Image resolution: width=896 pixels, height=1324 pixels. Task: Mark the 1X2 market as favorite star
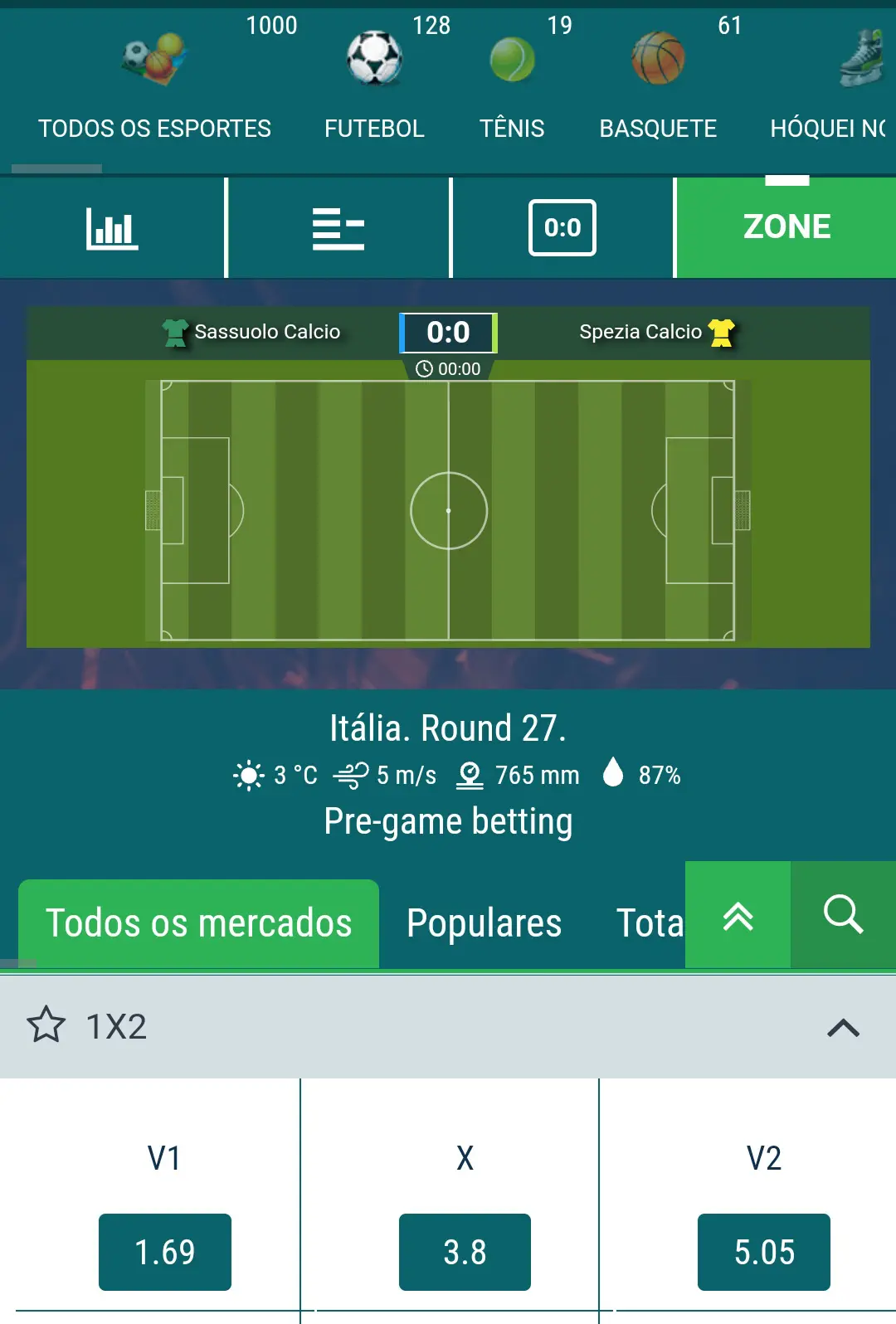pos(46,1025)
